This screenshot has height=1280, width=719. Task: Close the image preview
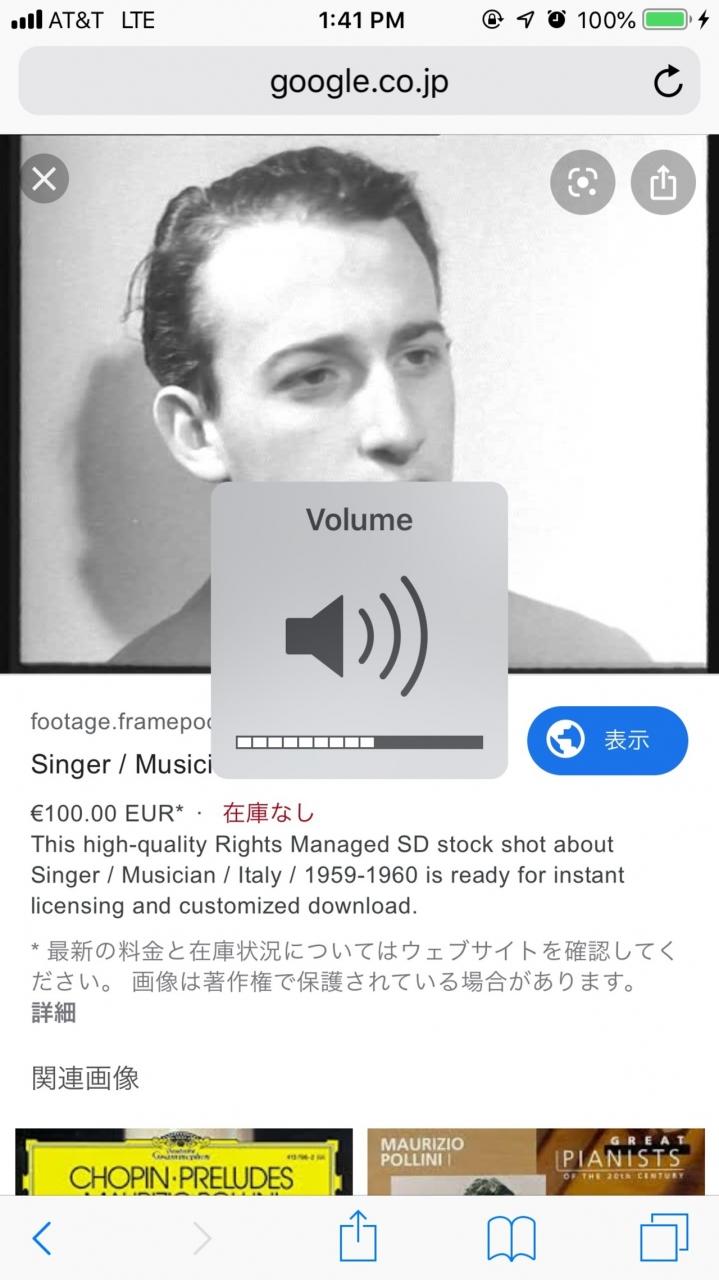pyautogui.click(x=44, y=180)
